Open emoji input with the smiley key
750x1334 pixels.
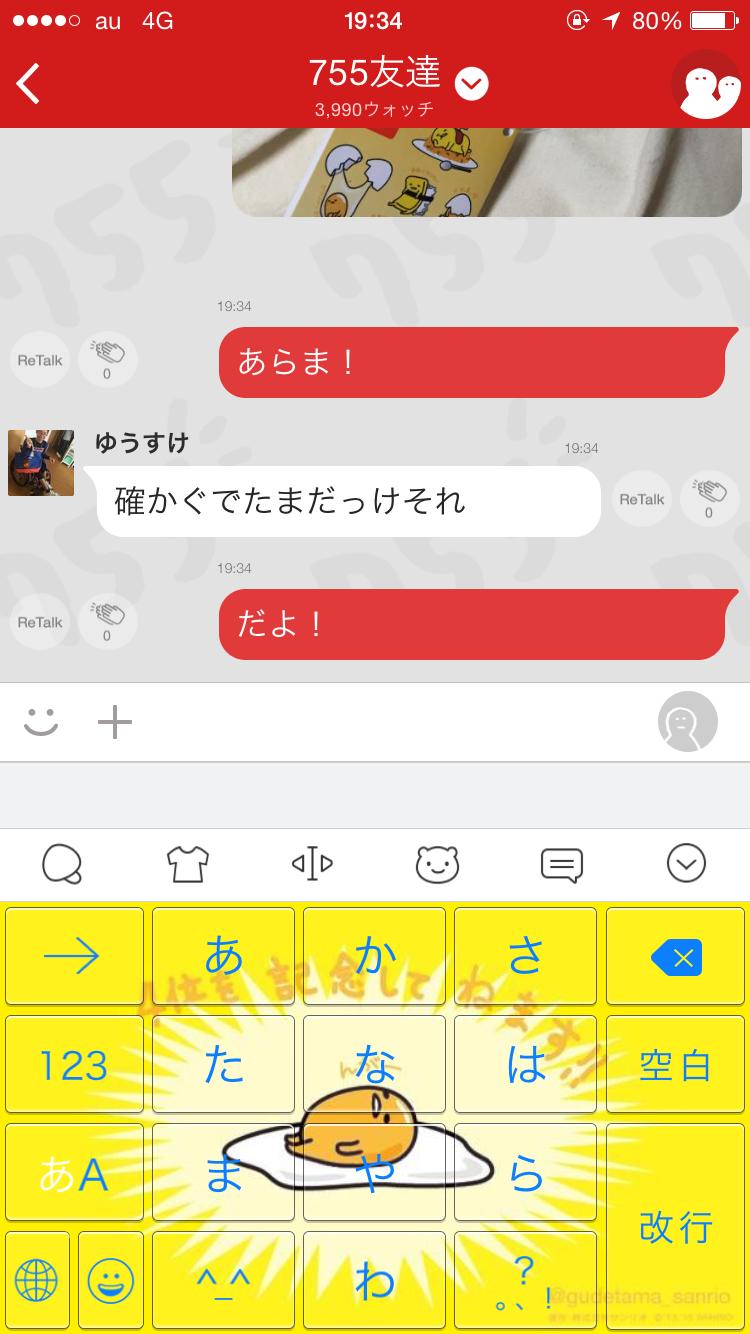pyautogui.click(x=112, y=1280)
